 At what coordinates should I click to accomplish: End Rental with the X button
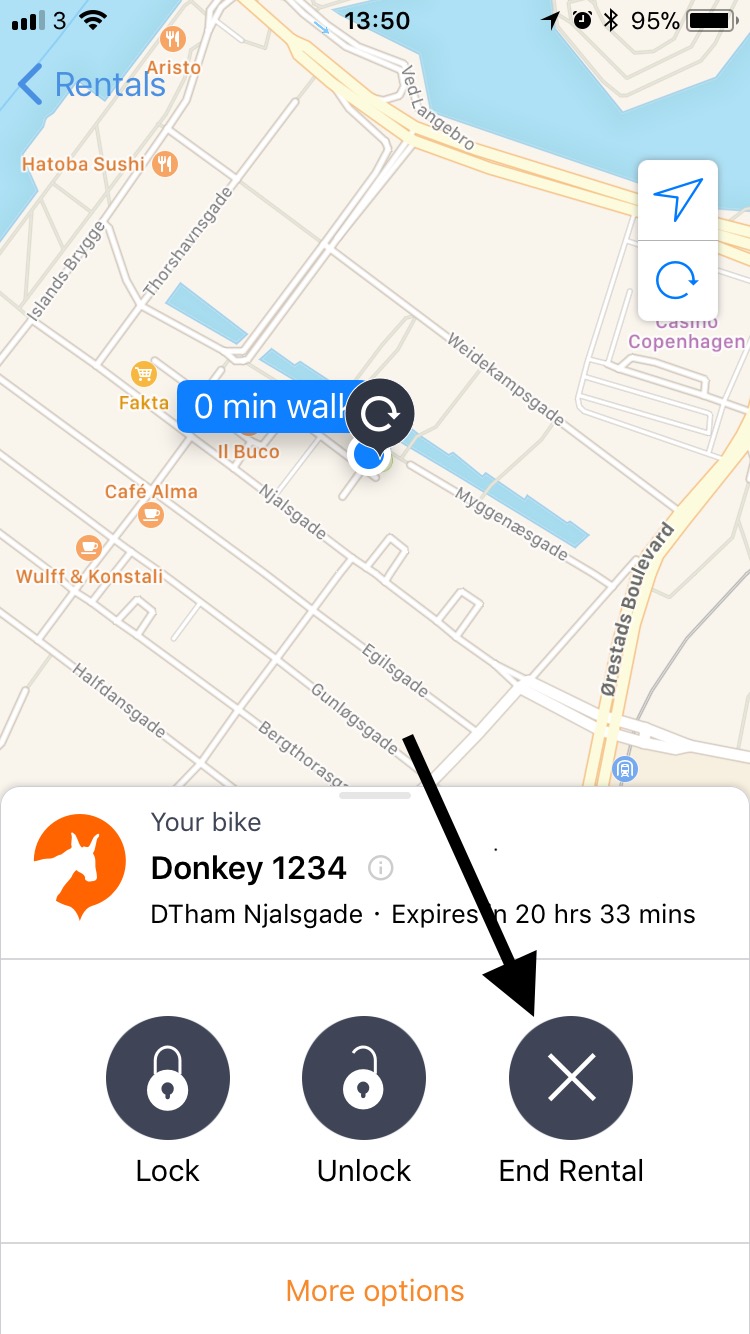point(571,1078)
